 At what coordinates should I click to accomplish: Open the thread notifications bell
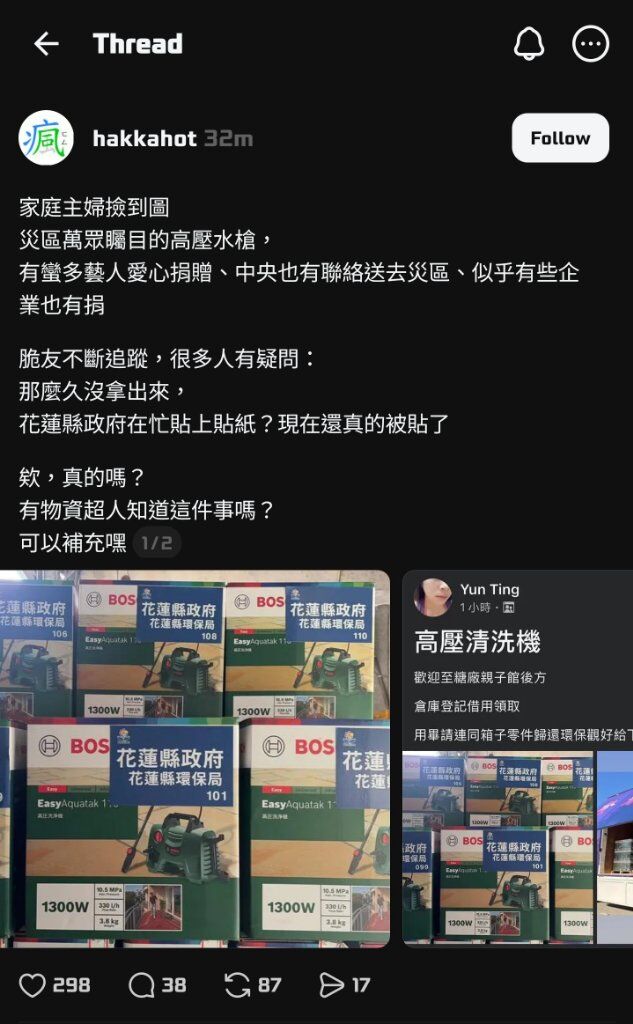point(528,44)
